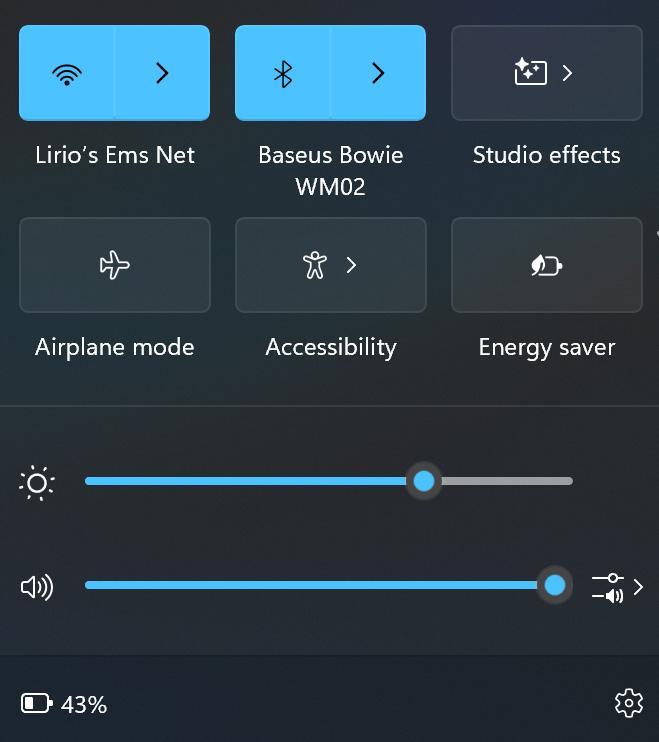This screenshot has width=659, height=742.
Task: Tap the volume slider track
Action: click(x=300, y=585)
